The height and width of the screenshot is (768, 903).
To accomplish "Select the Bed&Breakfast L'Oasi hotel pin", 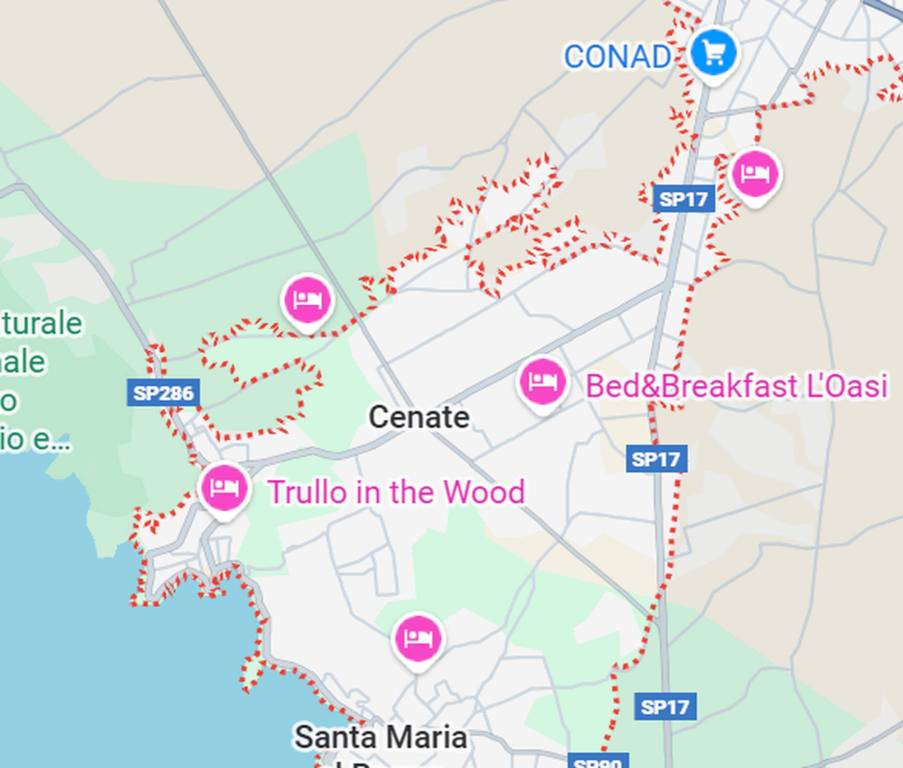I will coord(542,382).
